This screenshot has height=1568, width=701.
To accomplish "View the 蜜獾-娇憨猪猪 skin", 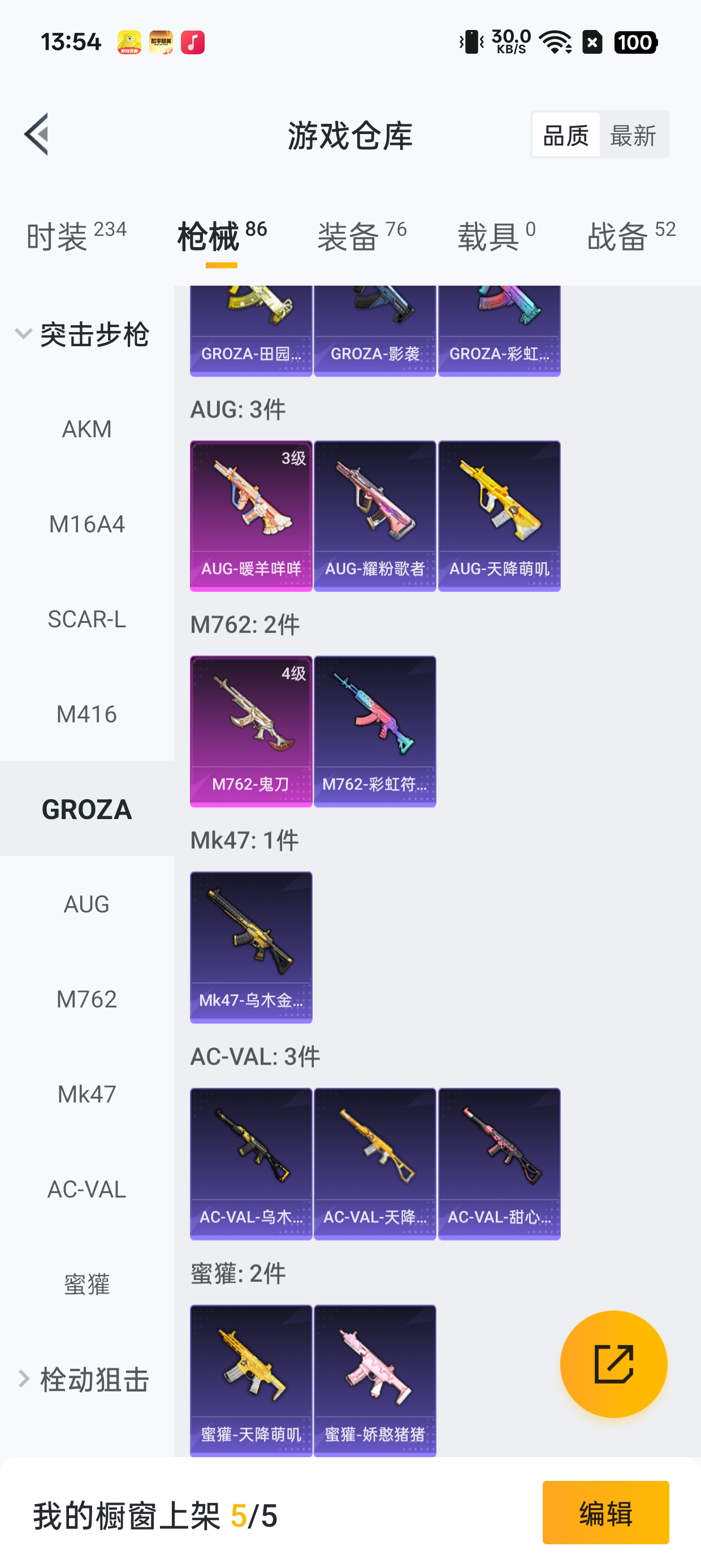I will (x=375, y=1380).
